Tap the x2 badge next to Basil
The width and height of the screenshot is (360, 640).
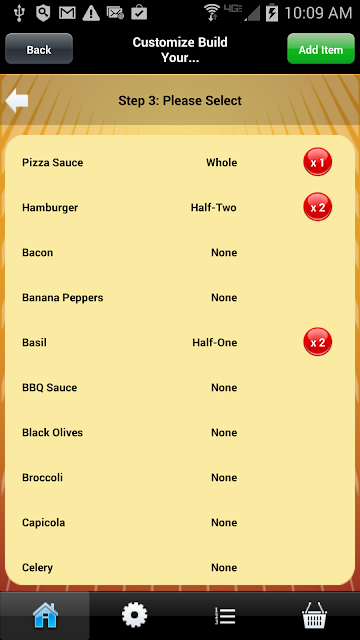coord(318,342)
